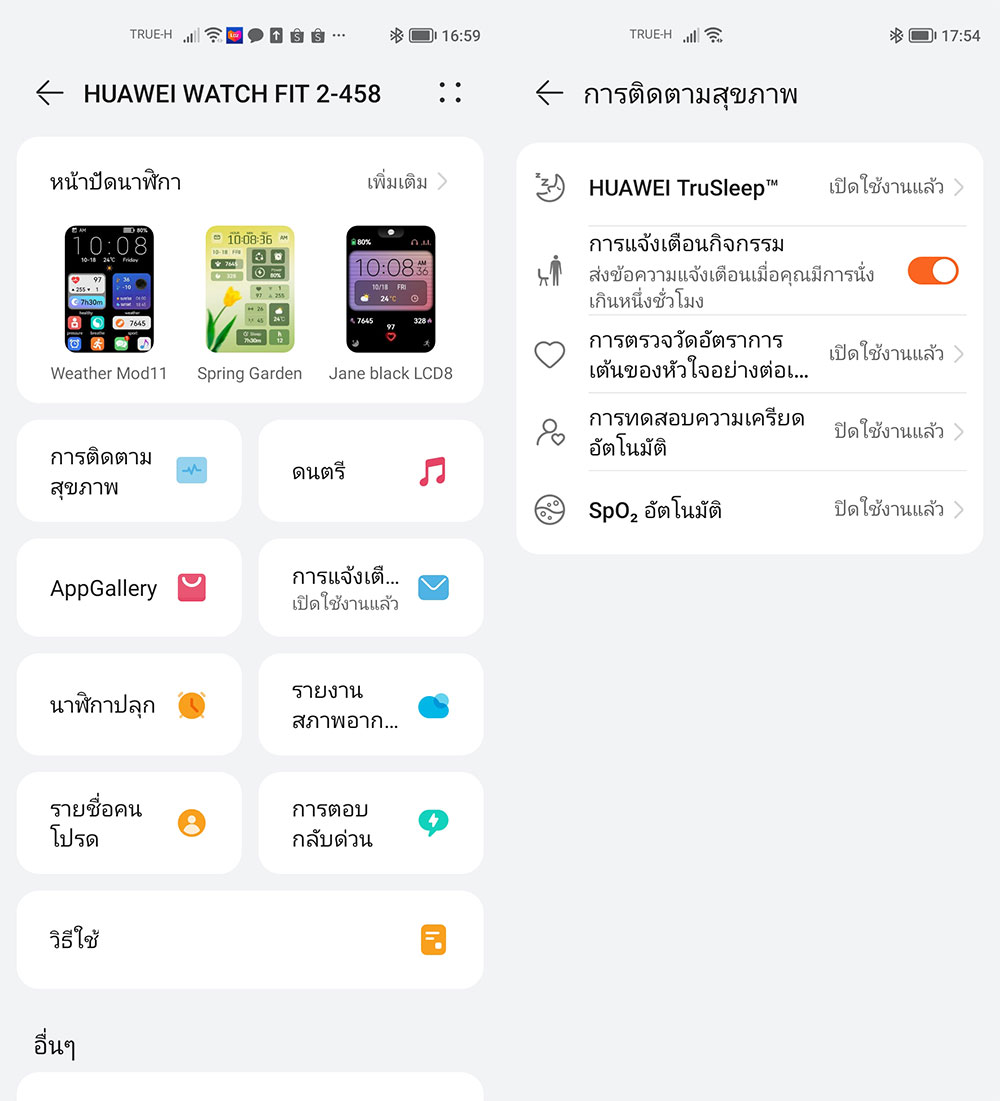Go back from HUAWEI WATCH FIT 2-458 page
The width and height of the screenshot is (1000, 1101).
click(x=49, y=94)
